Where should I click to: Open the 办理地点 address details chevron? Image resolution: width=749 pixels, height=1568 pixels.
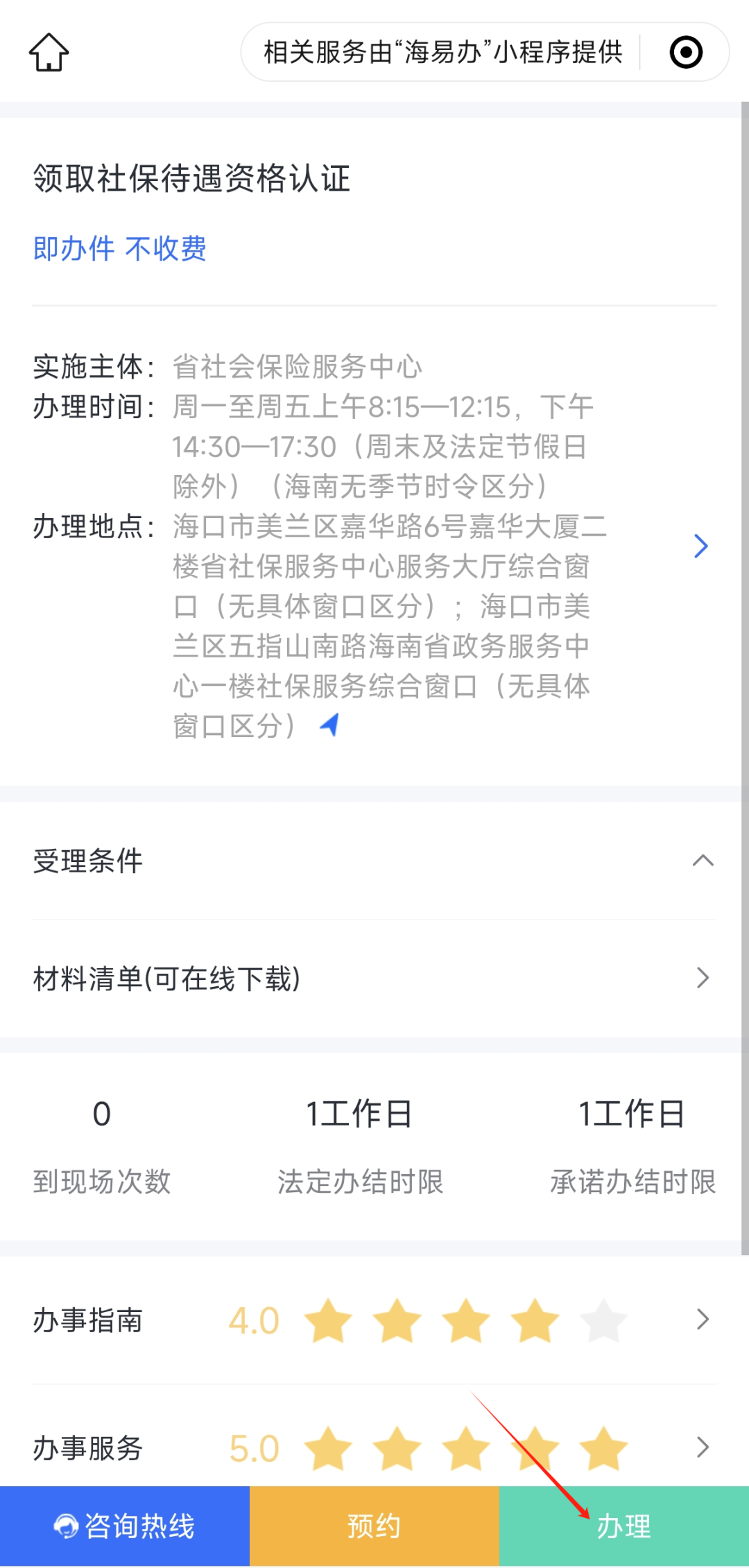(x=701, y=546)
